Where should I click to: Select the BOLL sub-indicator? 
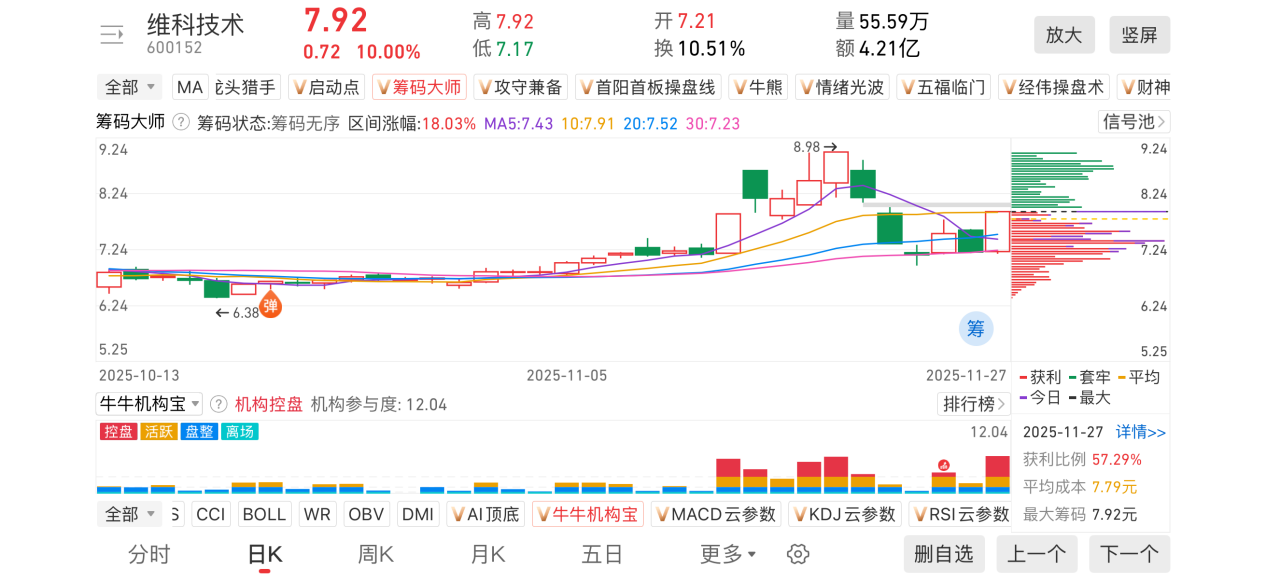[264, 514]
